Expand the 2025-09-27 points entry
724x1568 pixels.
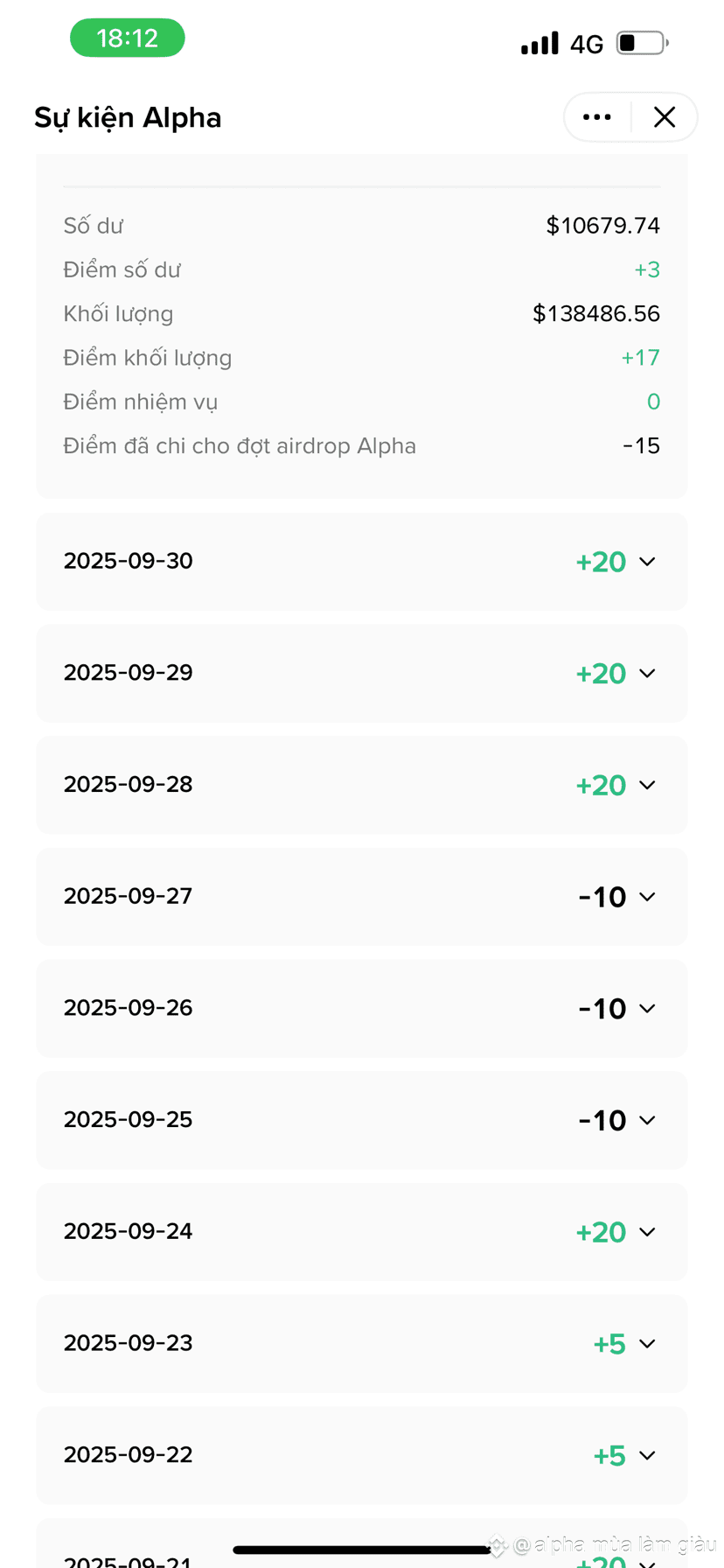click(361, 897)
